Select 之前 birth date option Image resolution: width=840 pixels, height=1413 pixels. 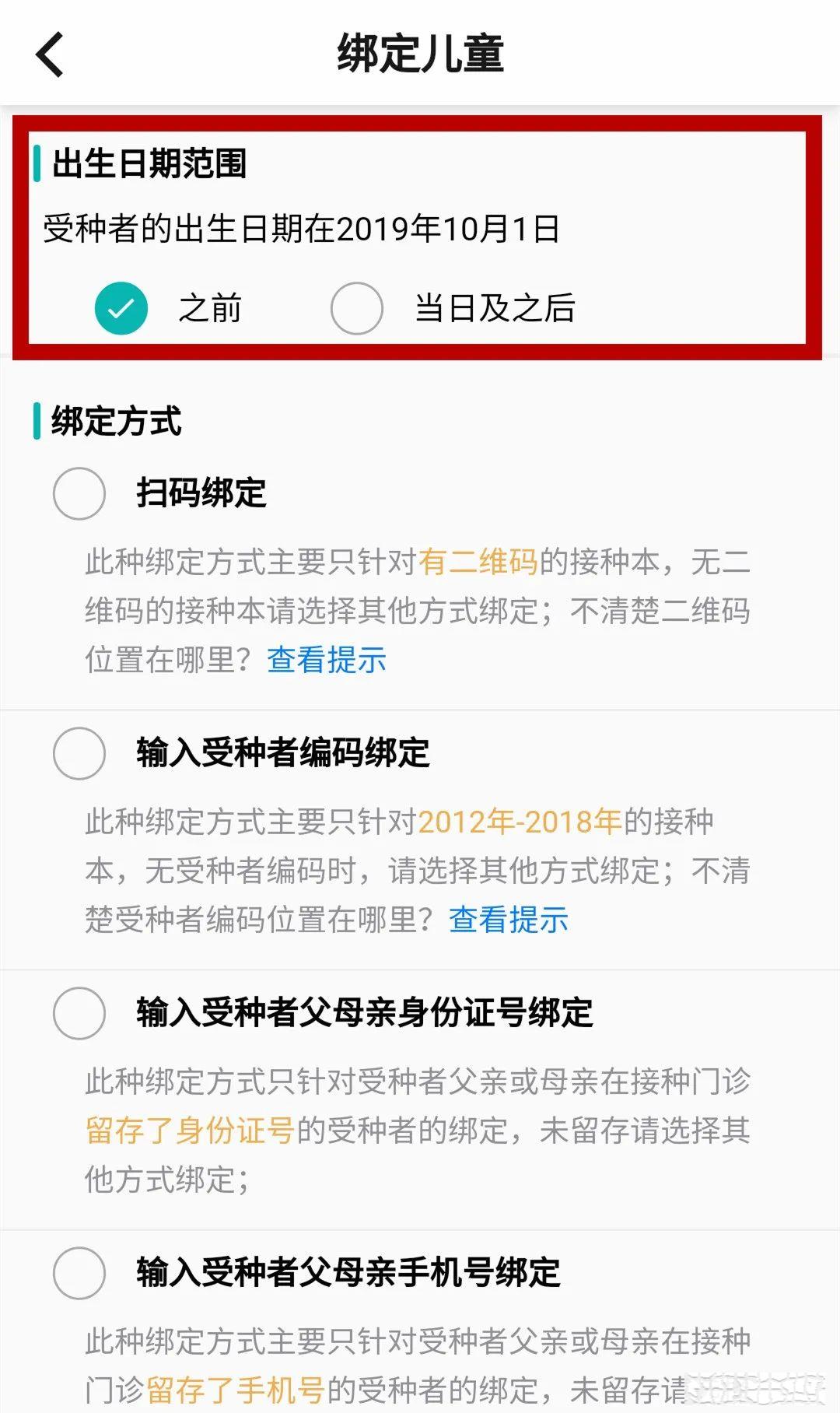121,308
